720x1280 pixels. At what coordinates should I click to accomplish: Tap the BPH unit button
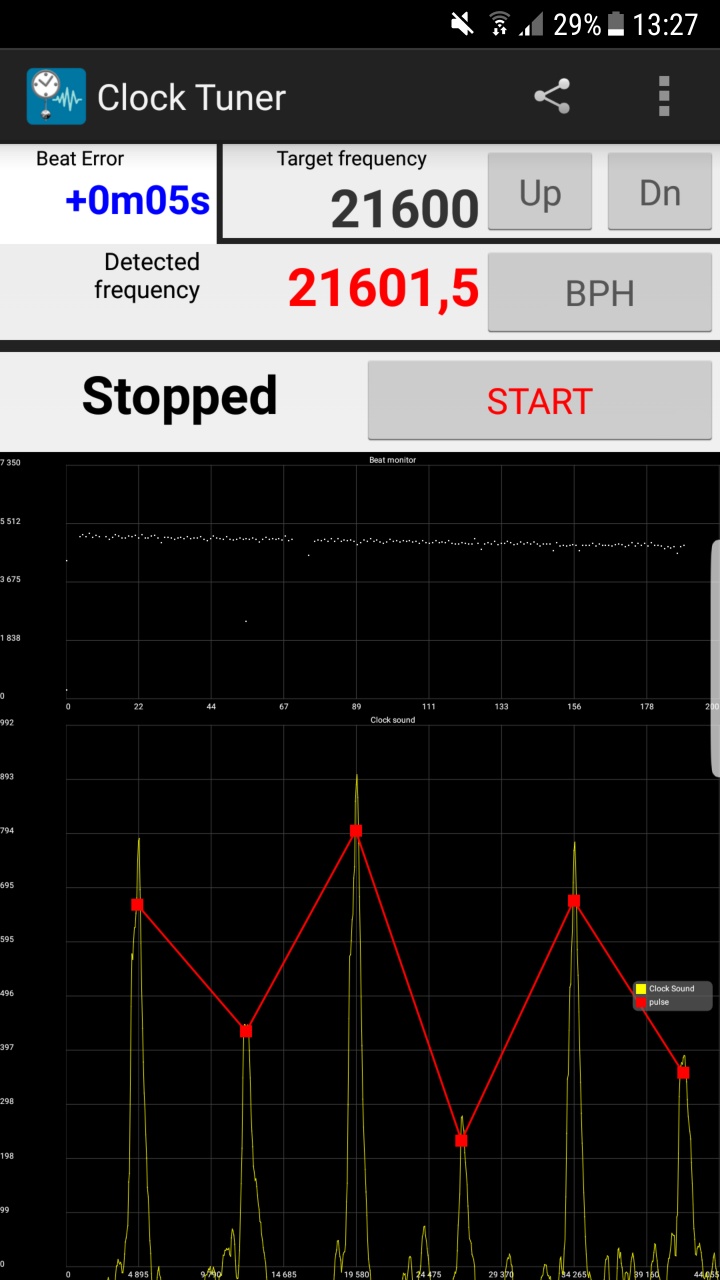tap(600, 293)
